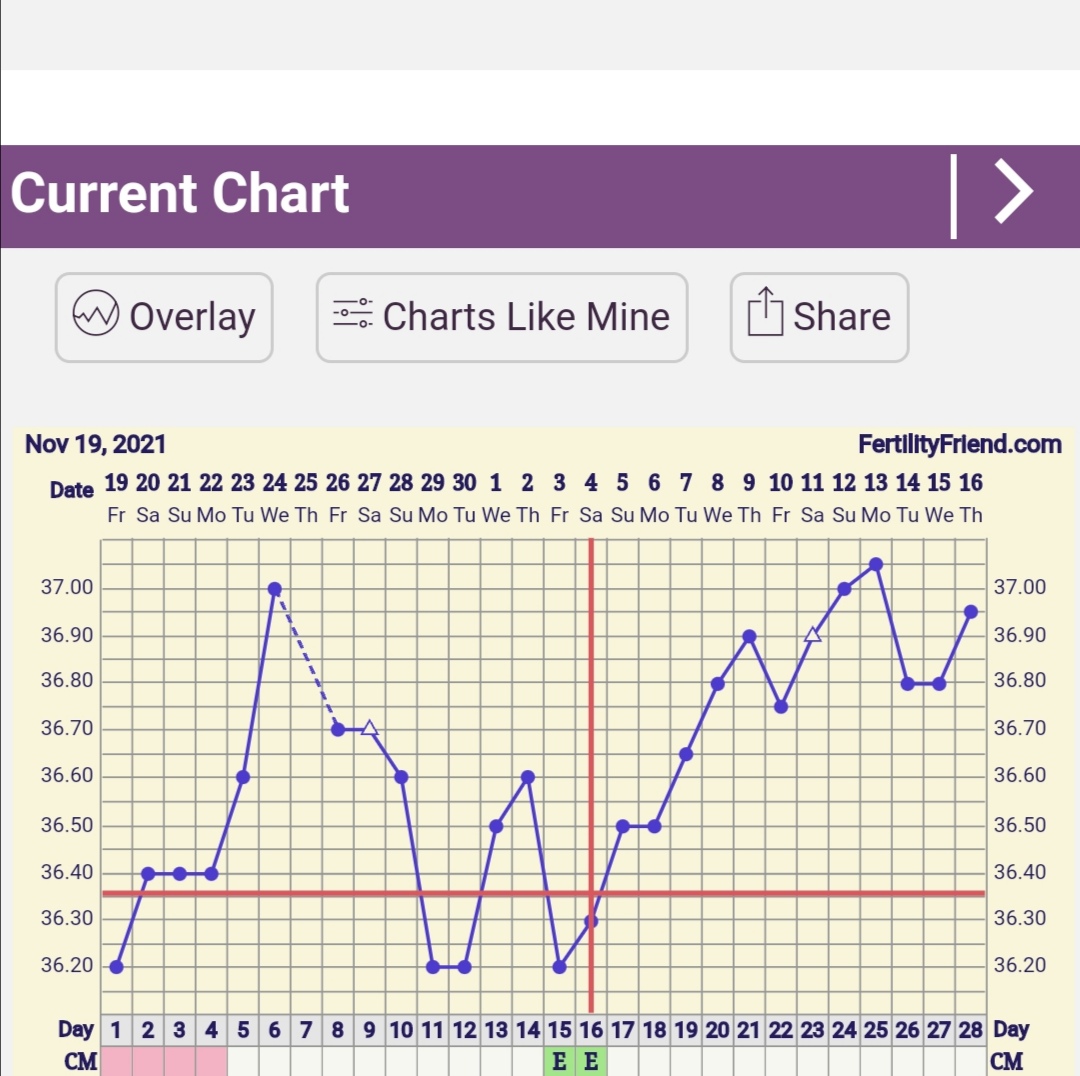Open the Overlay chart option
Screen dimensions: 1080x1076
[x=164, y=317]
